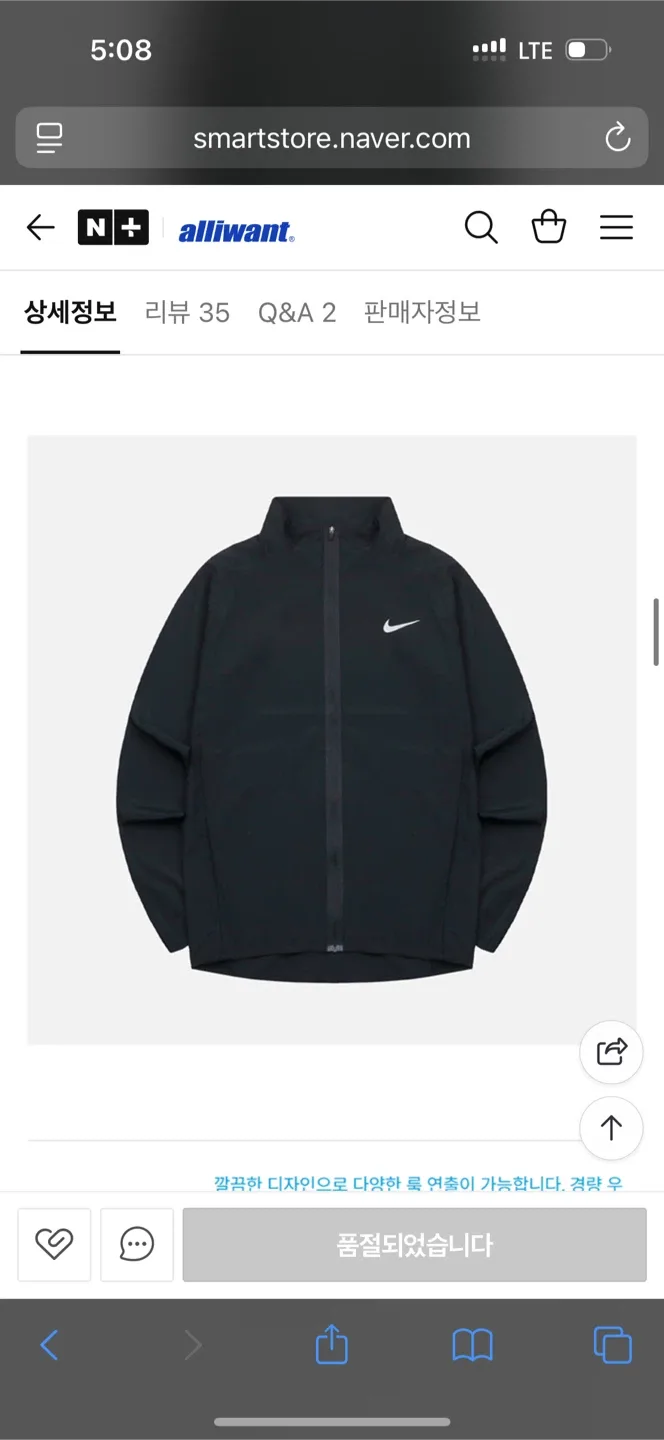Open Safari bookmarks

[472, 1345]
